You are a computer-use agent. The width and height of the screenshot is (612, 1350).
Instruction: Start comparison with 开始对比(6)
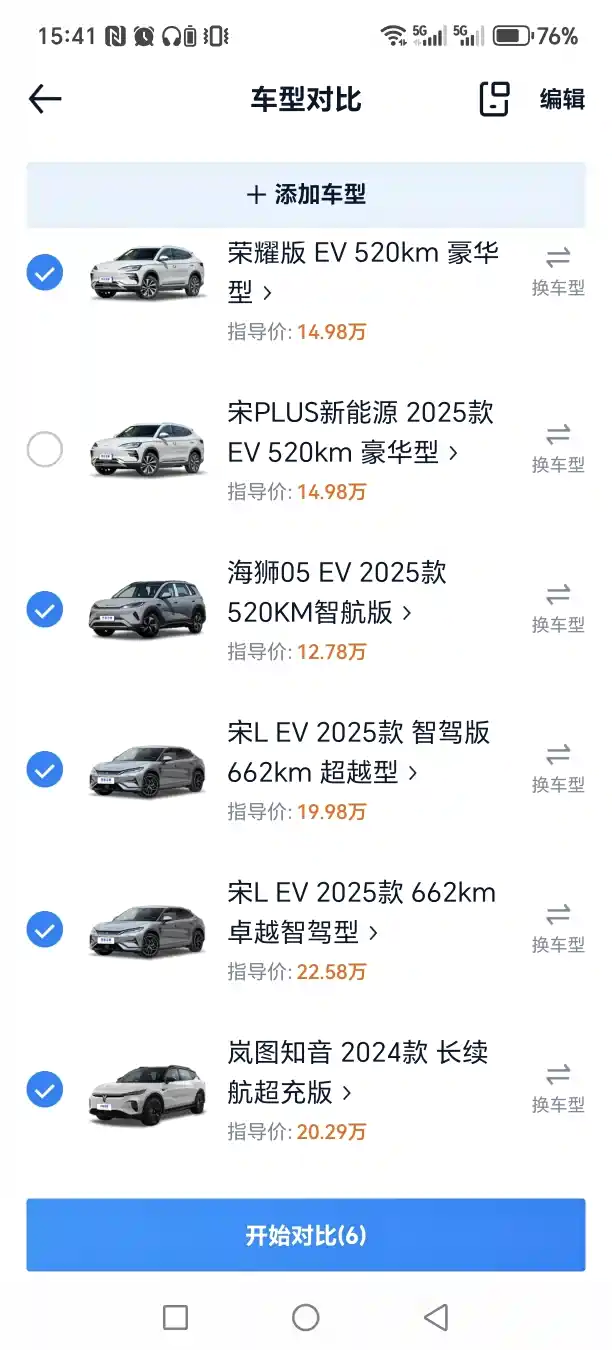click(306, 1235)
